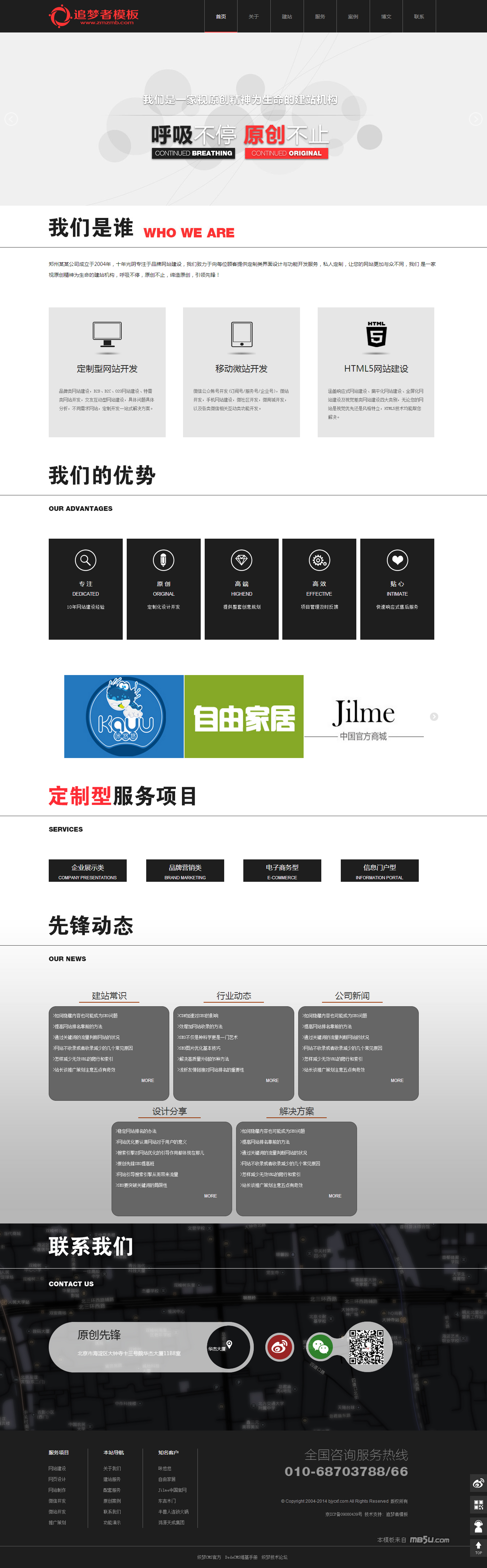This screenshot has height=1568, width=487.
Task: Open the green WeChat icon
Action: click(320, 1346)
